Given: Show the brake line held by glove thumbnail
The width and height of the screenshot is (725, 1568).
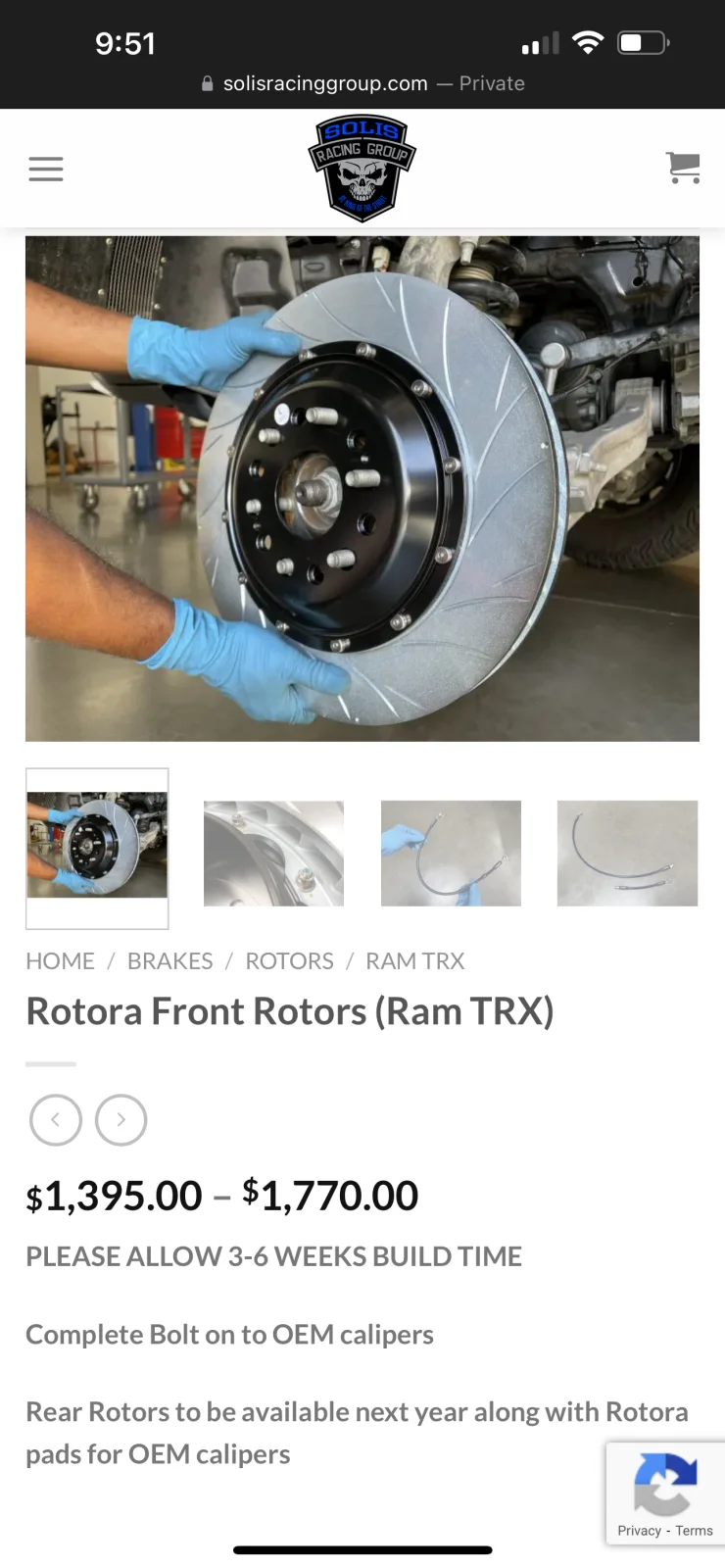Looking at the screenshot, I should tap(451, 853).
